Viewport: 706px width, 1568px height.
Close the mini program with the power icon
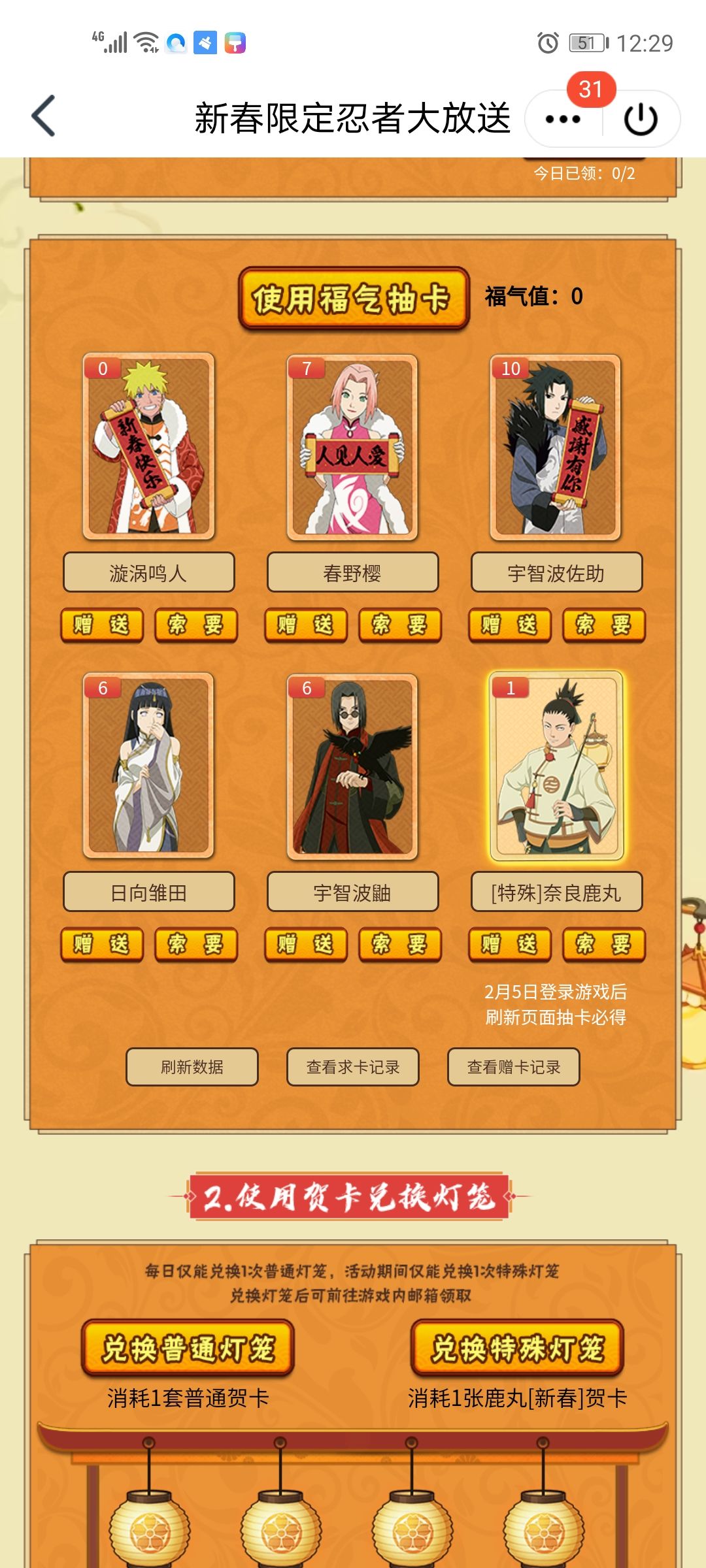click(x=641, y=119)
